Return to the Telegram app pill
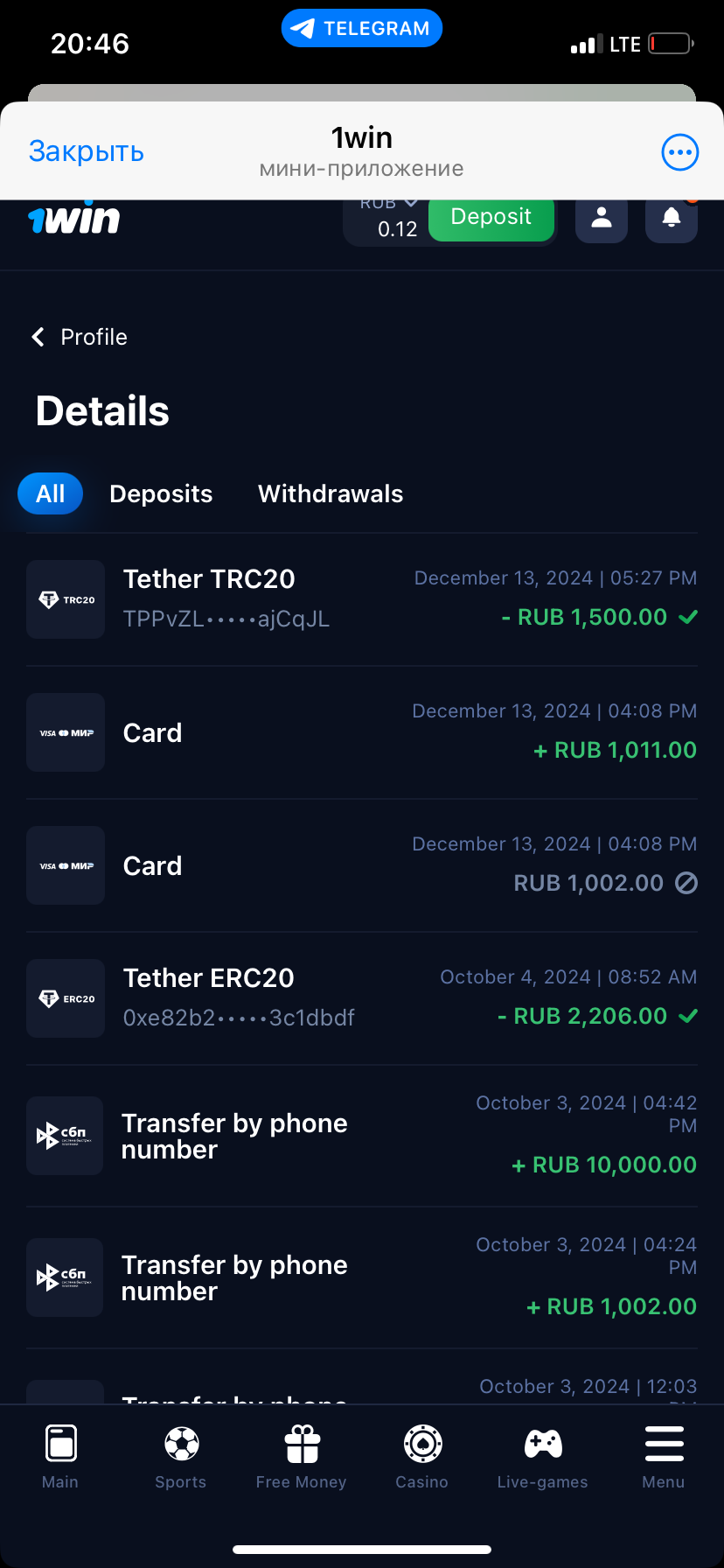 click(362, 28)
